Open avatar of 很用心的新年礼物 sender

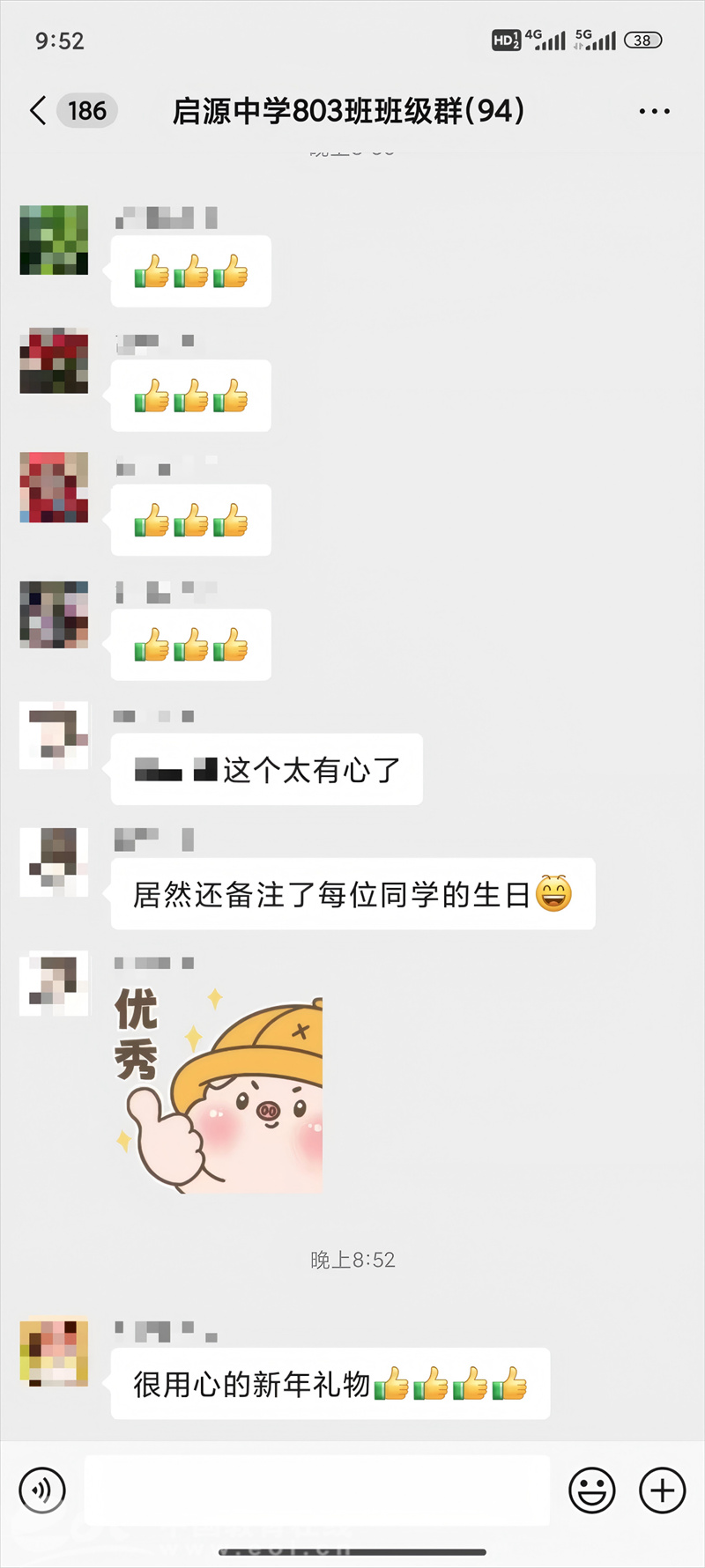point(54,1352)
